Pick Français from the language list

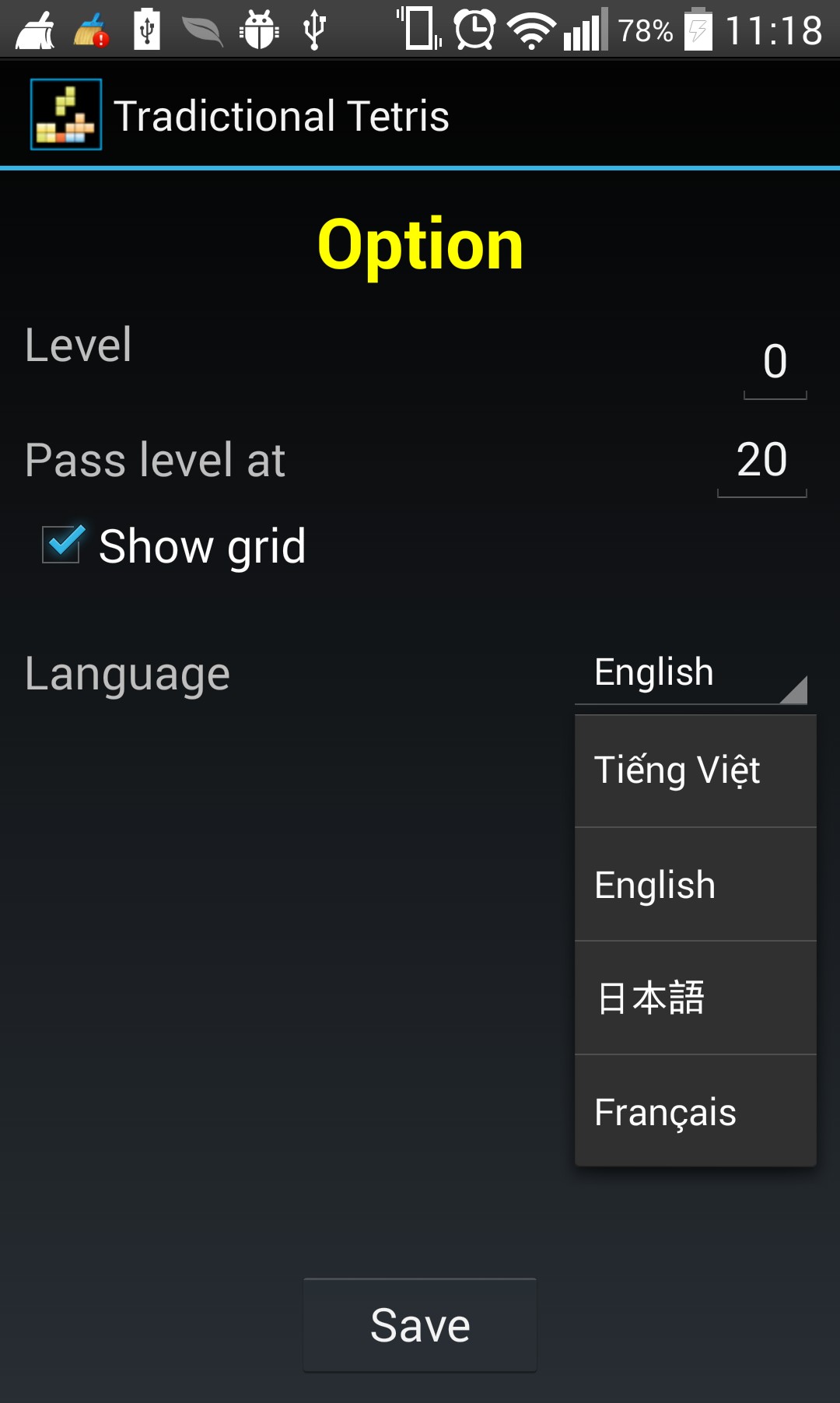tap(695, 1111)
